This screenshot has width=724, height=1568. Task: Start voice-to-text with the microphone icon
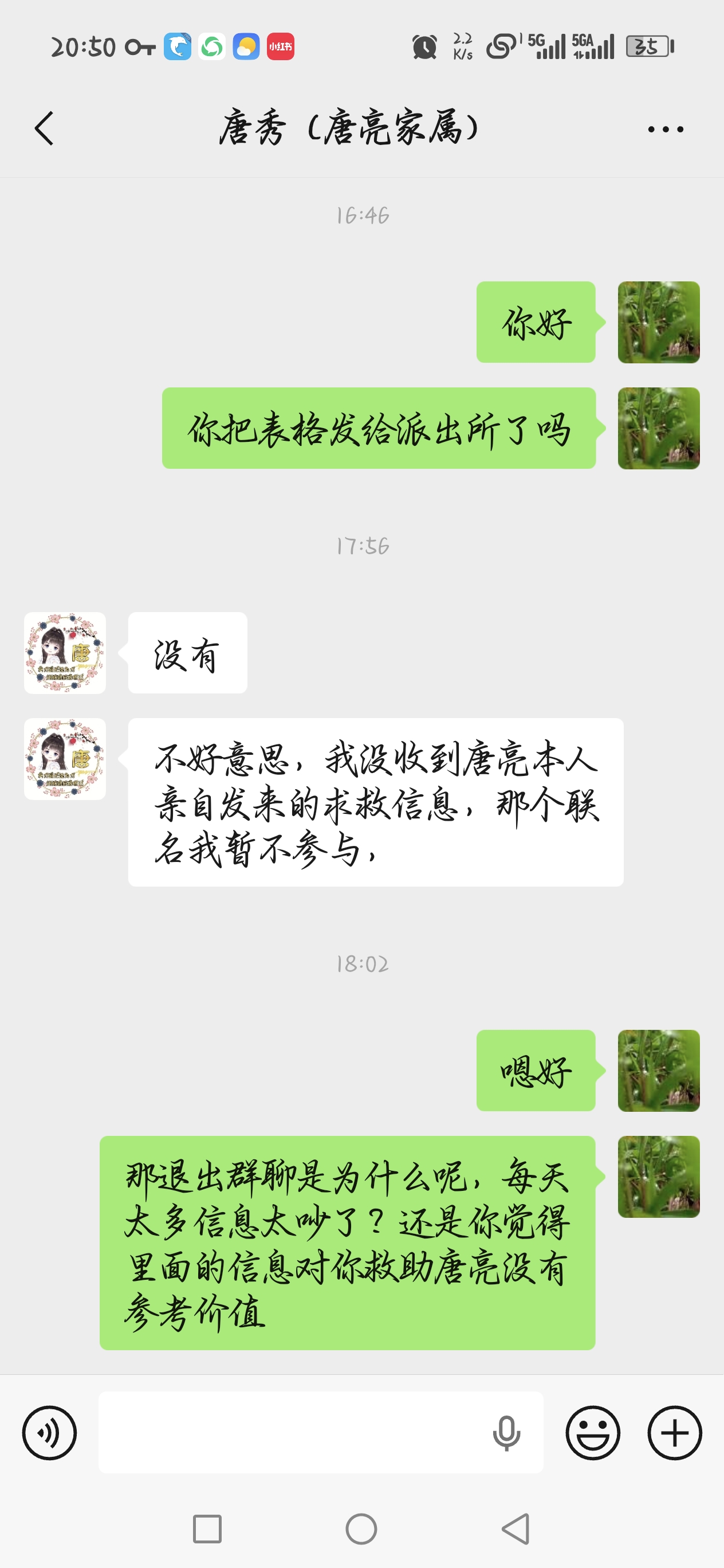(x=506, y=1433)
